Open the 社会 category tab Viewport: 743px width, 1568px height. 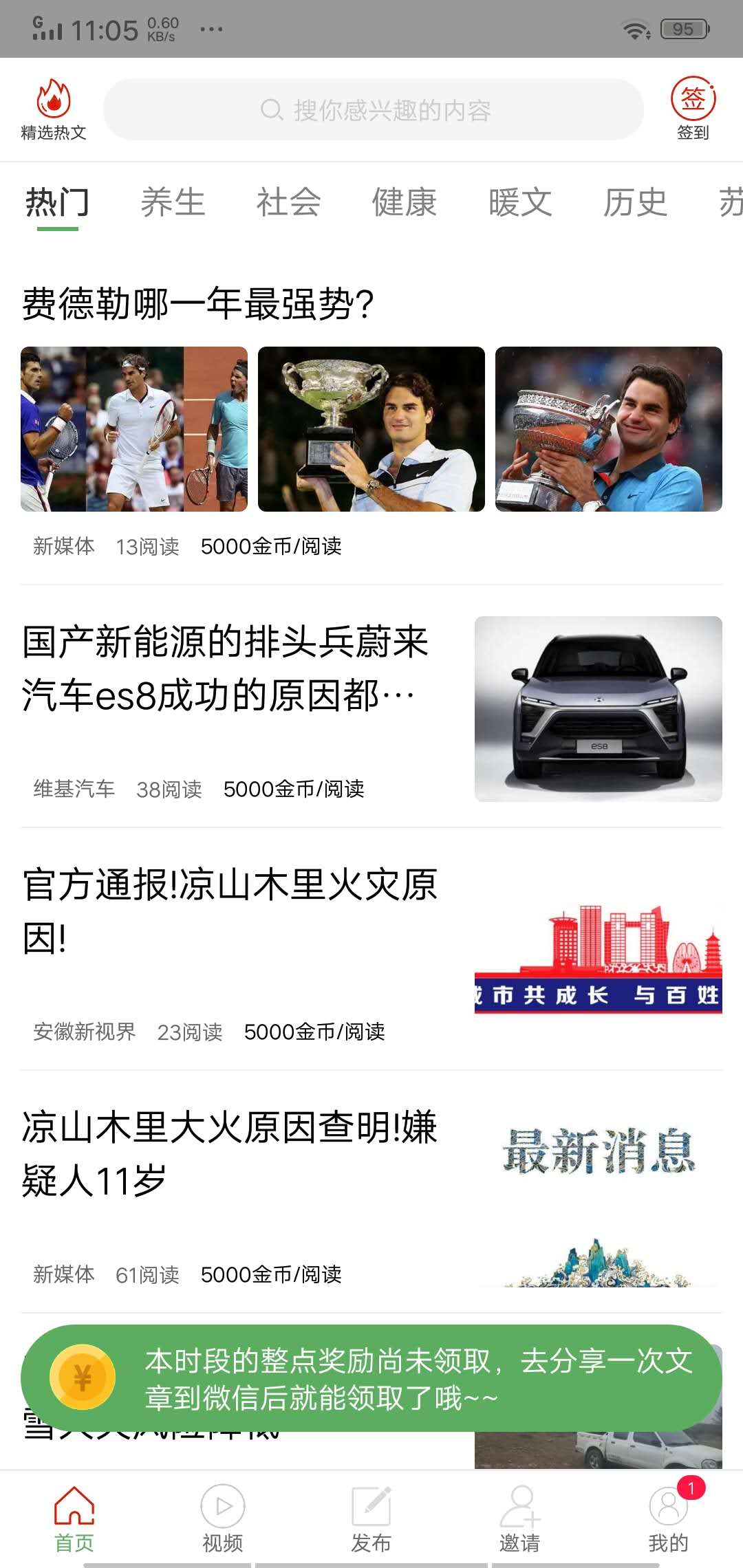tap(289, 202)
